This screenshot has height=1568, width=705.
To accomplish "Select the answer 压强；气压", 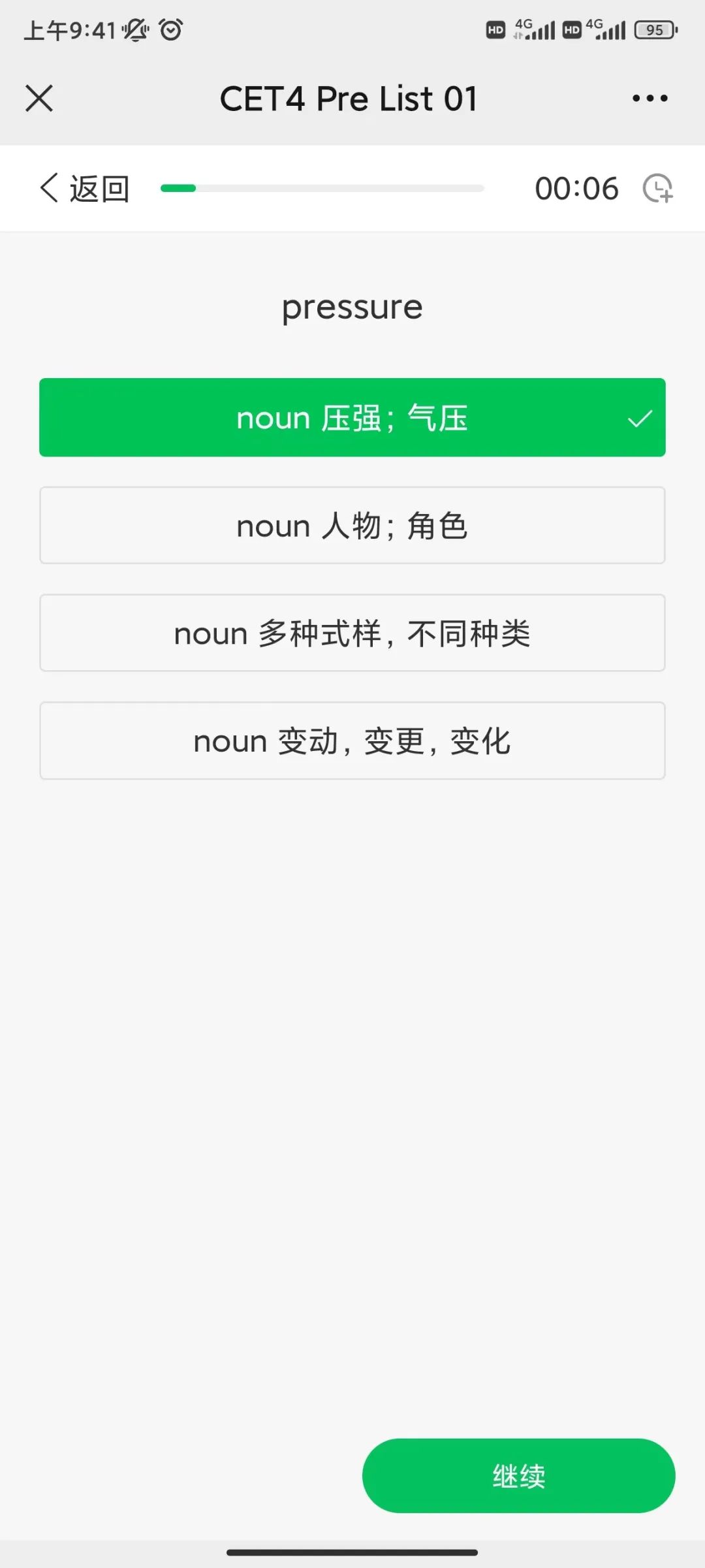I will click(x=352, y=417).
